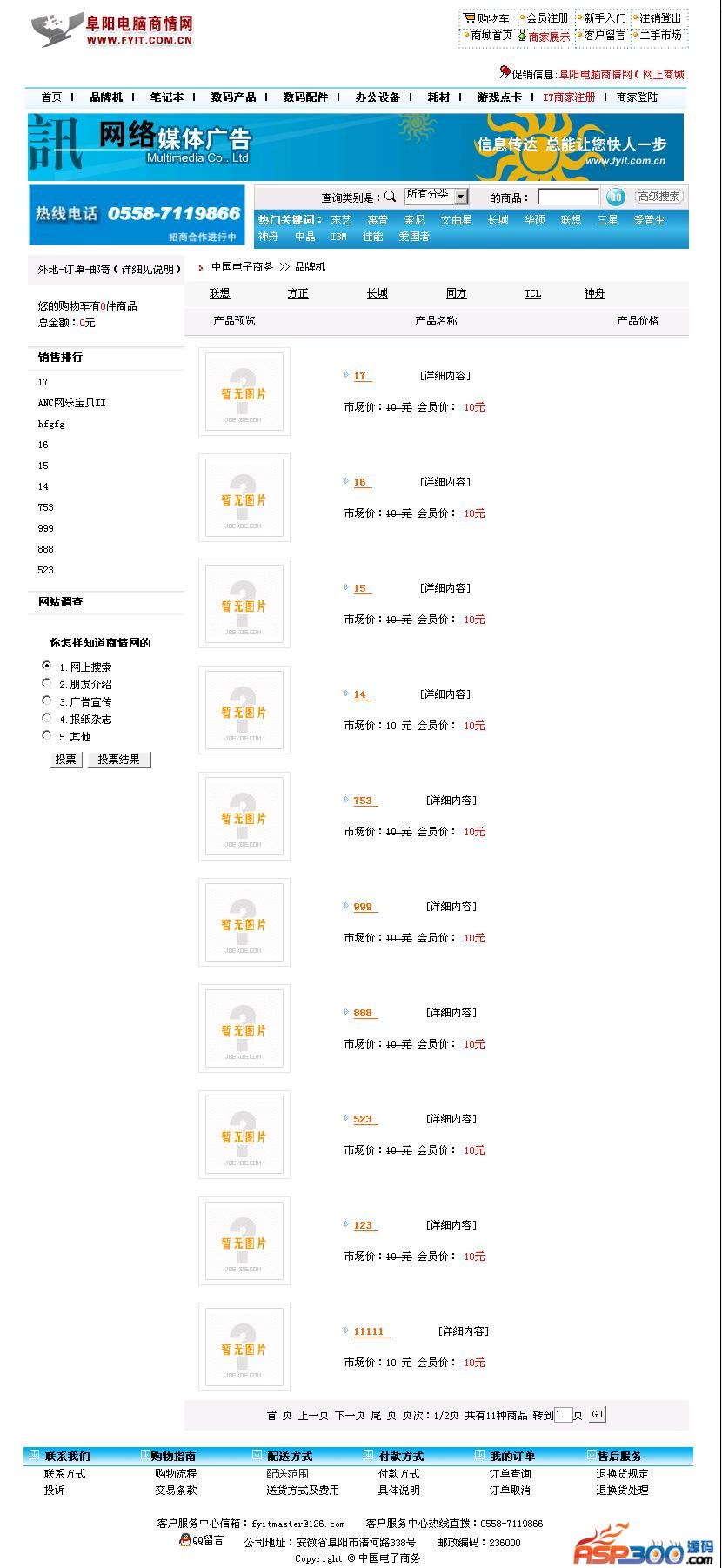Screen dimensions: 722x1568
Task: Focus the product search text field
Action: [x=568, y=197]
